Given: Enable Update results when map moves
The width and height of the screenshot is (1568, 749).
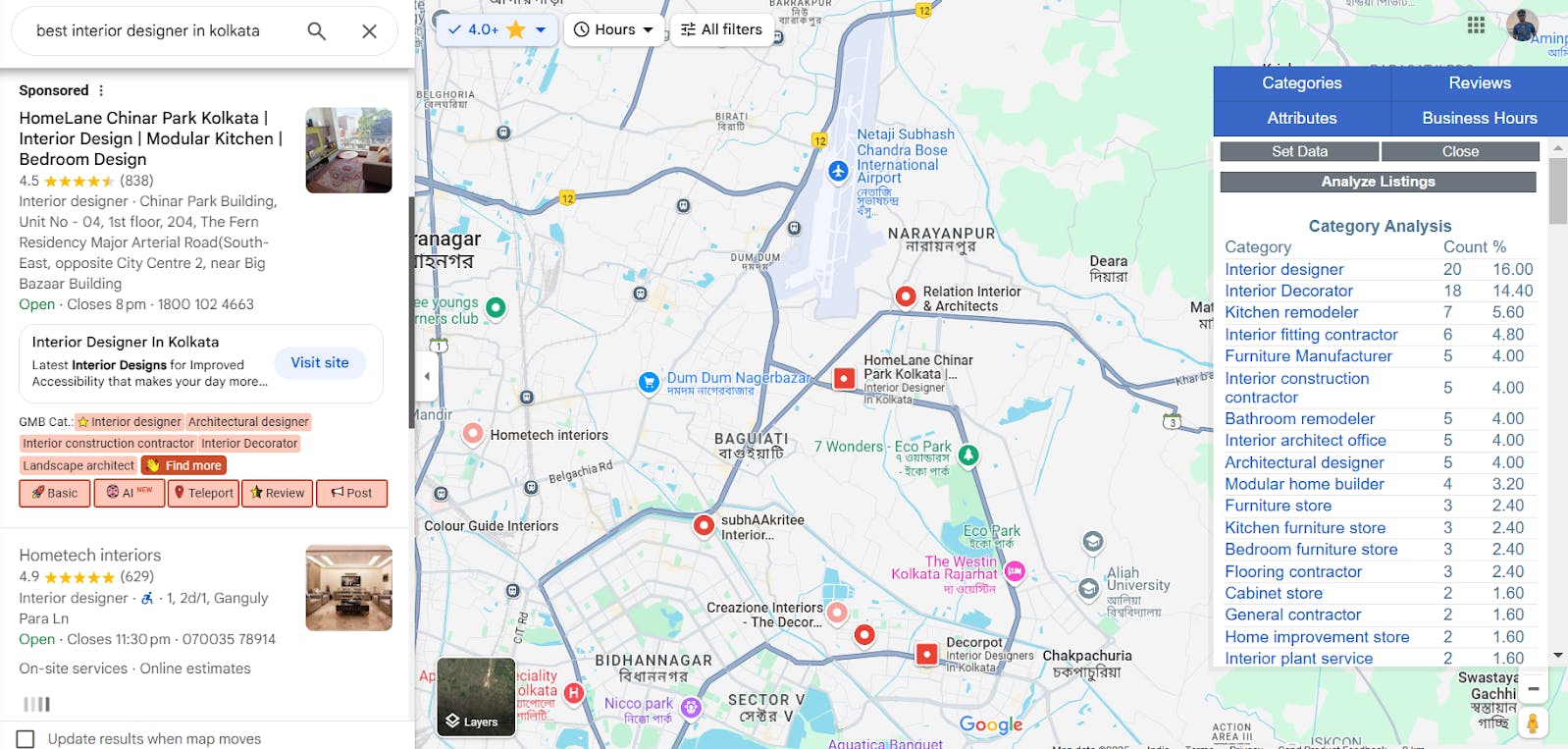Looking at the screenshot, I should [26, 739].
